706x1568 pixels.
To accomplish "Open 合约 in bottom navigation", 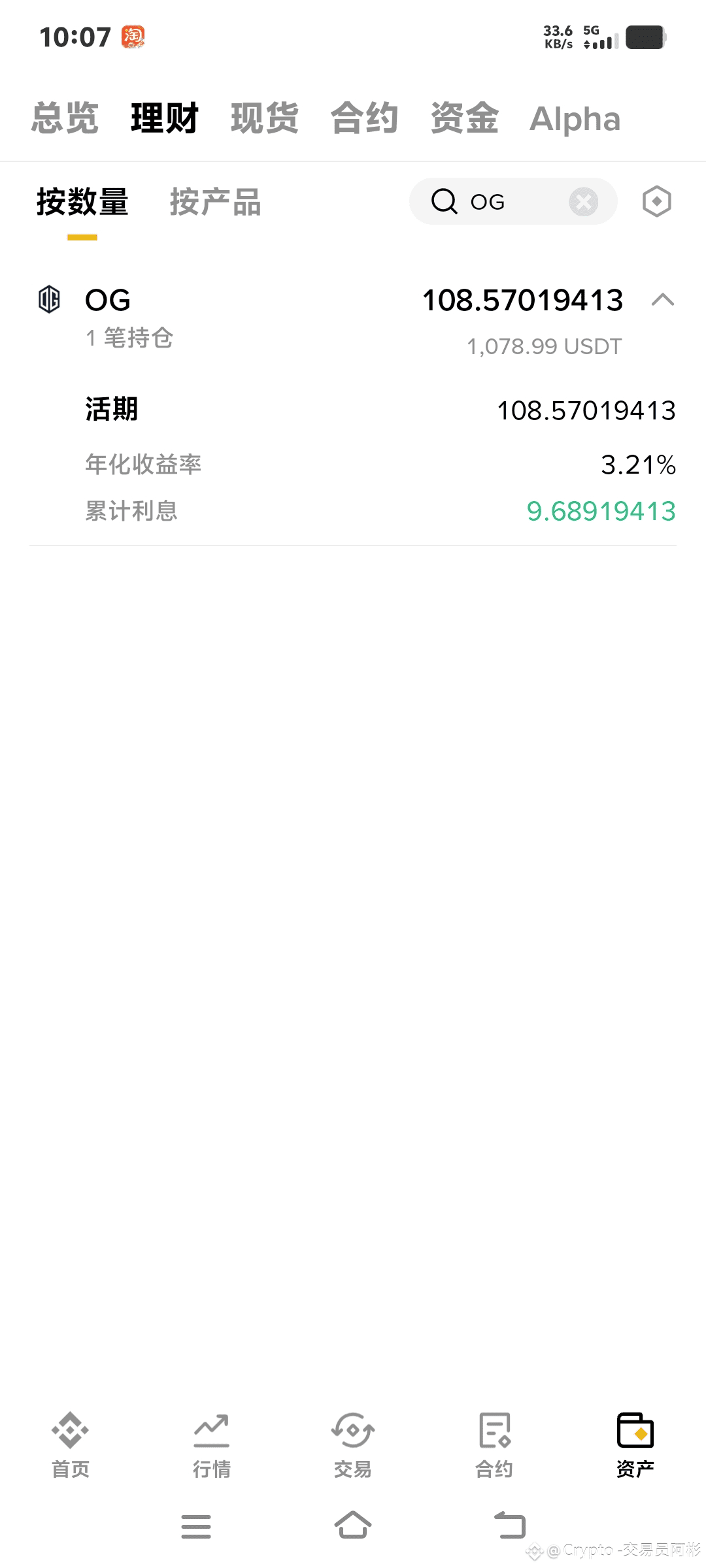I will (494, 1445).
